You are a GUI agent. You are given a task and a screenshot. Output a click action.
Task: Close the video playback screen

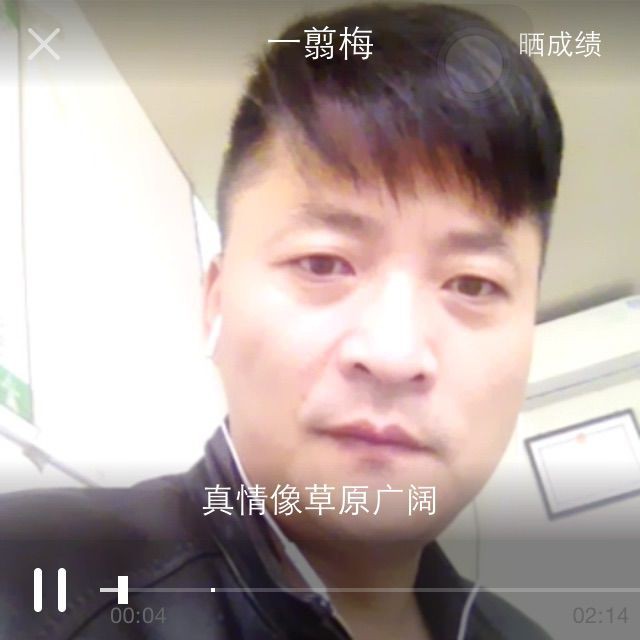tap(44, 44)
